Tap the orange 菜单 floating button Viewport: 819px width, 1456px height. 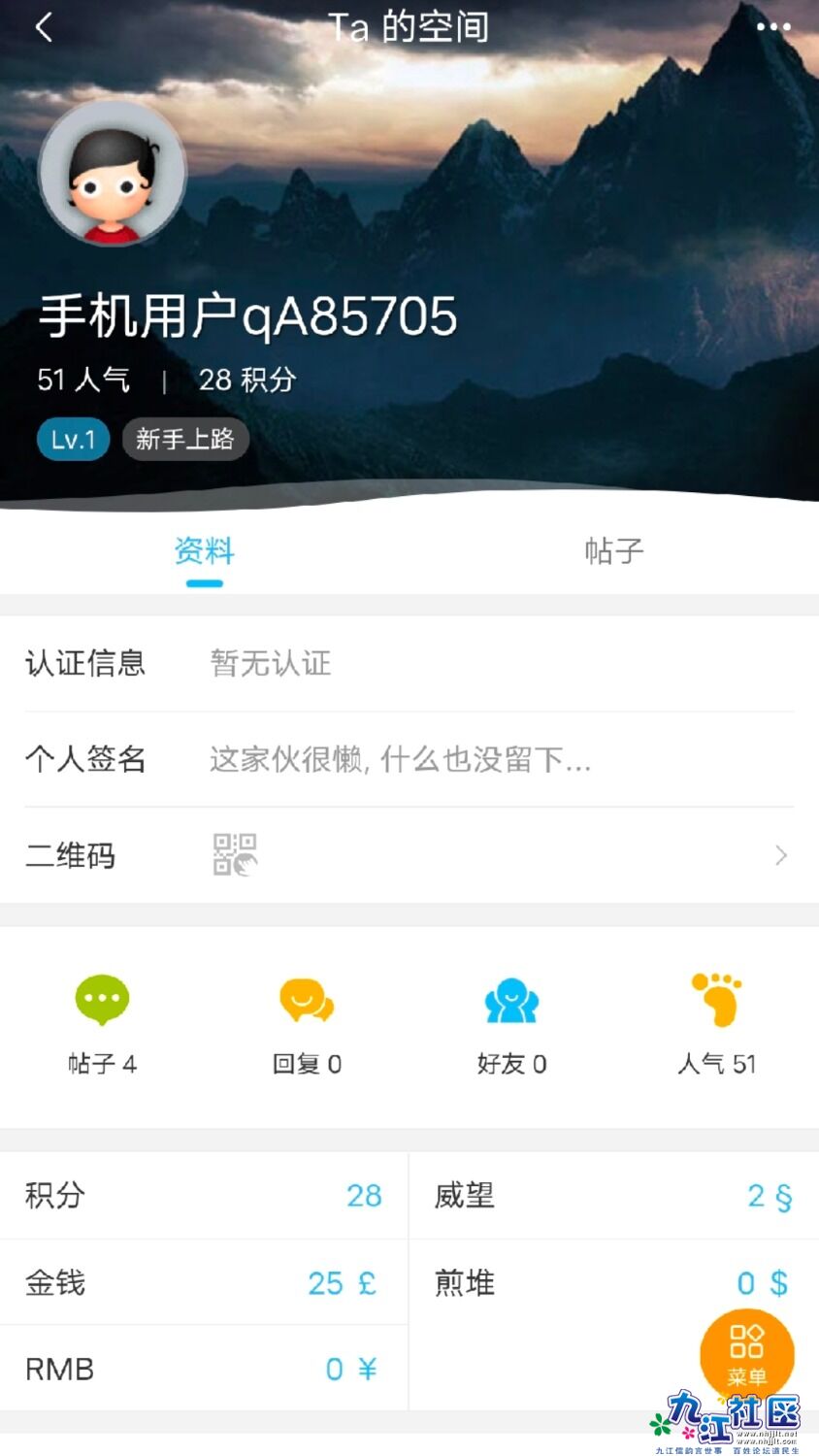746,1355
